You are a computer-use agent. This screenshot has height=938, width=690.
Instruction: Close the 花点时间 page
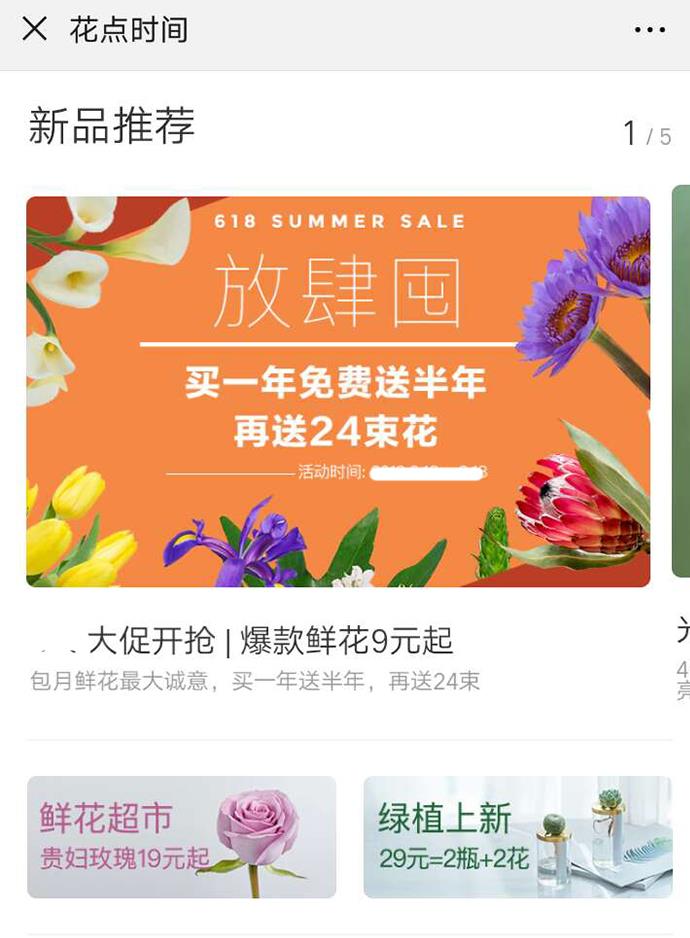pyautogui.click(x=35, y=30)
